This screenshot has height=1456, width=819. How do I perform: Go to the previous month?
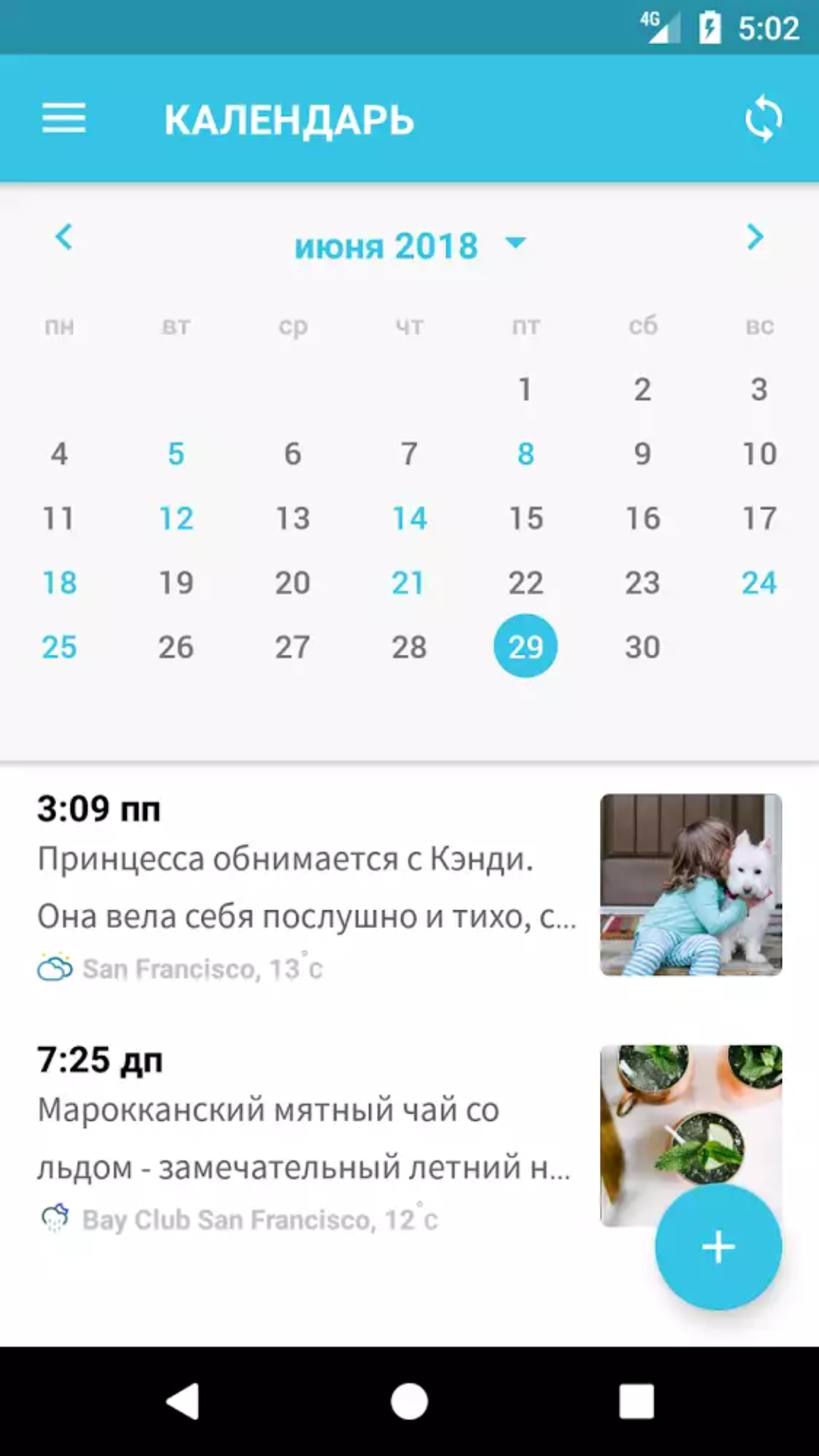[64, 237]
